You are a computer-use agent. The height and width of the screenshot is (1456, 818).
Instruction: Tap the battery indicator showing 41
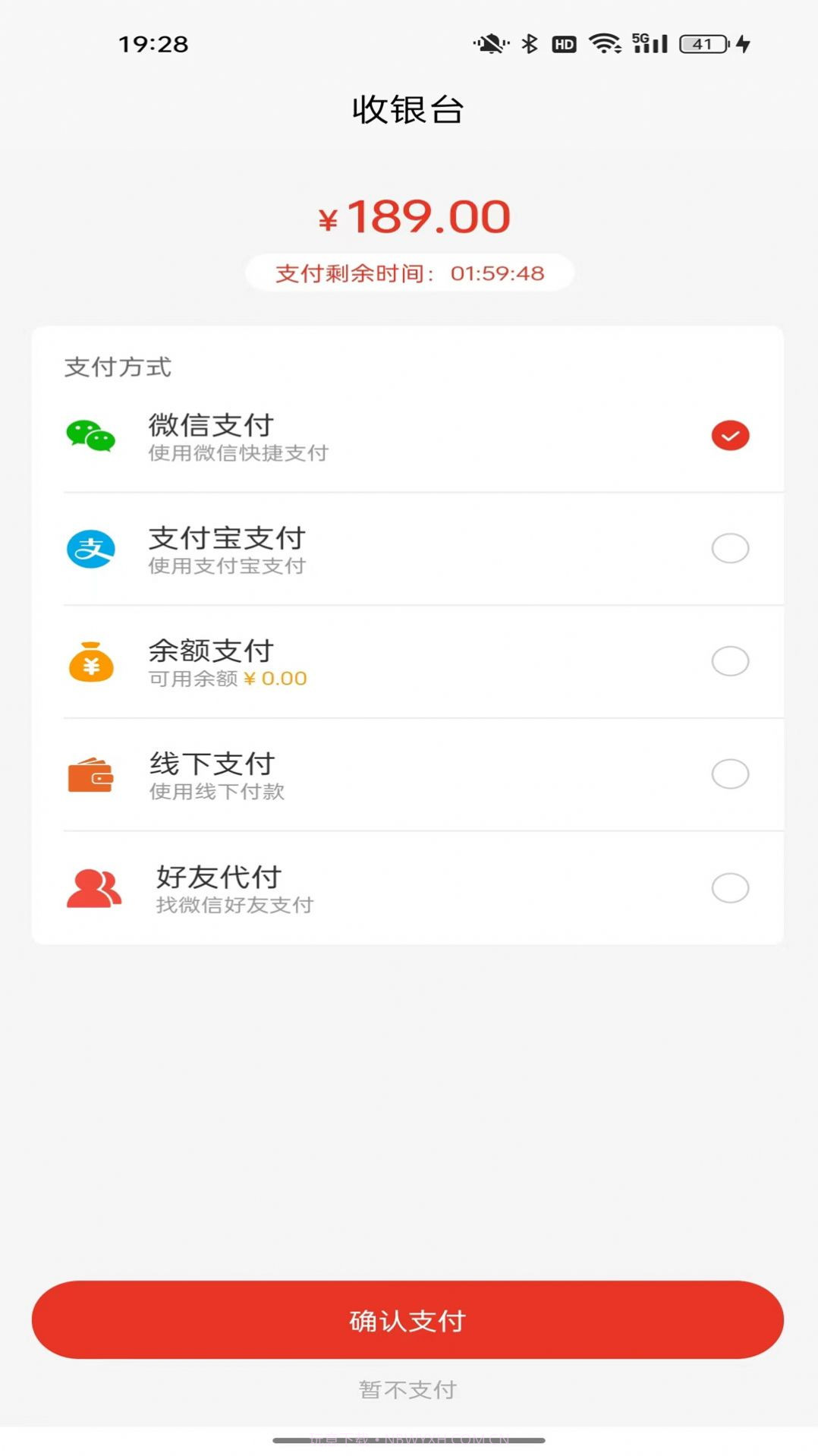coord(703,44)
